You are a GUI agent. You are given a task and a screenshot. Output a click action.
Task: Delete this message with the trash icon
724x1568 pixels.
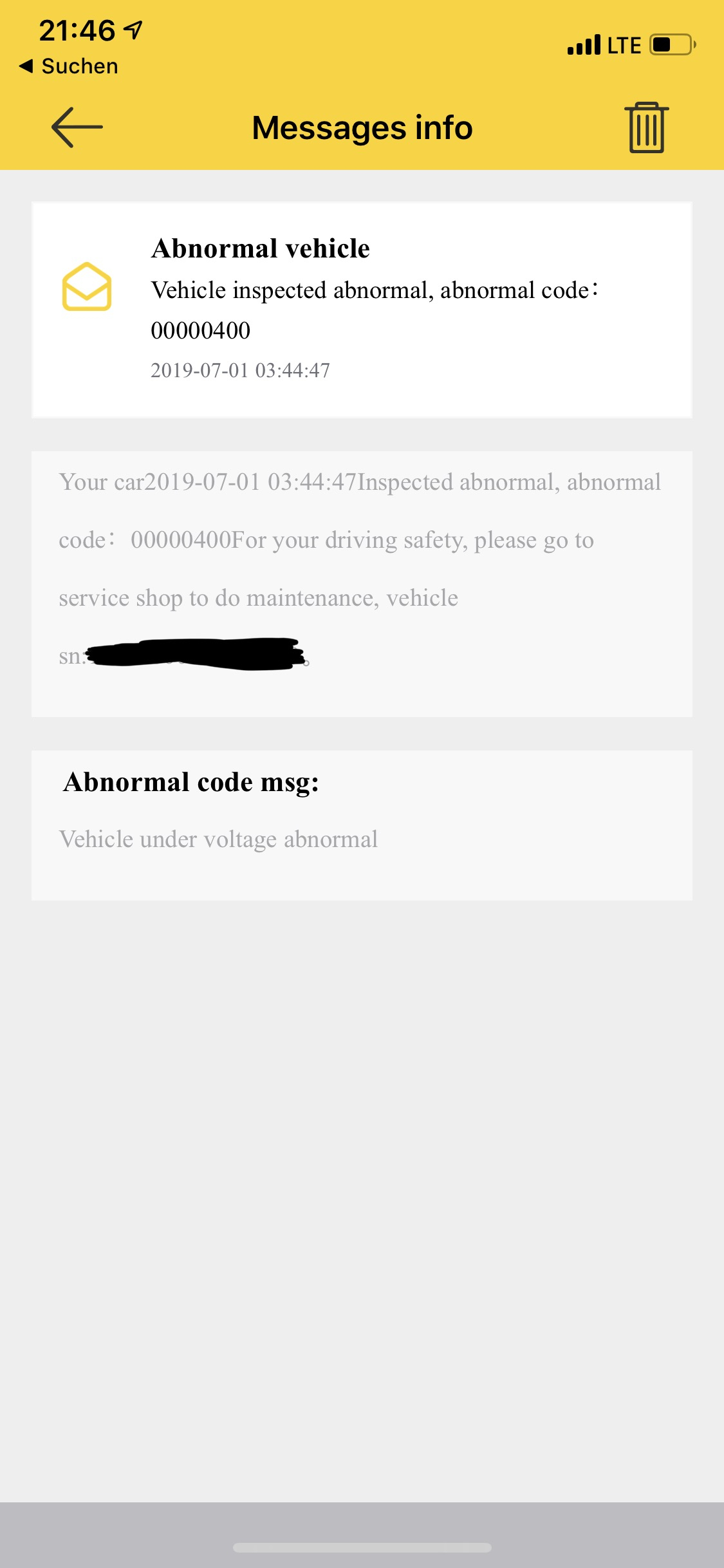(646, 127)
